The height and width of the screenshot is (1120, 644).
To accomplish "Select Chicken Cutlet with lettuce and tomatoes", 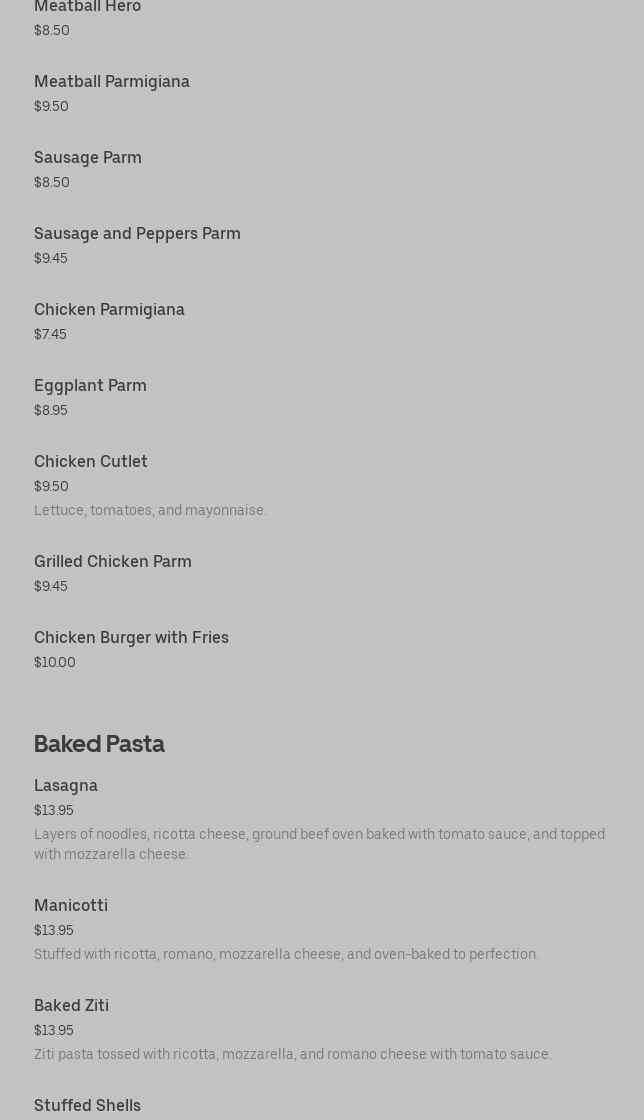I will pos(91,462).
